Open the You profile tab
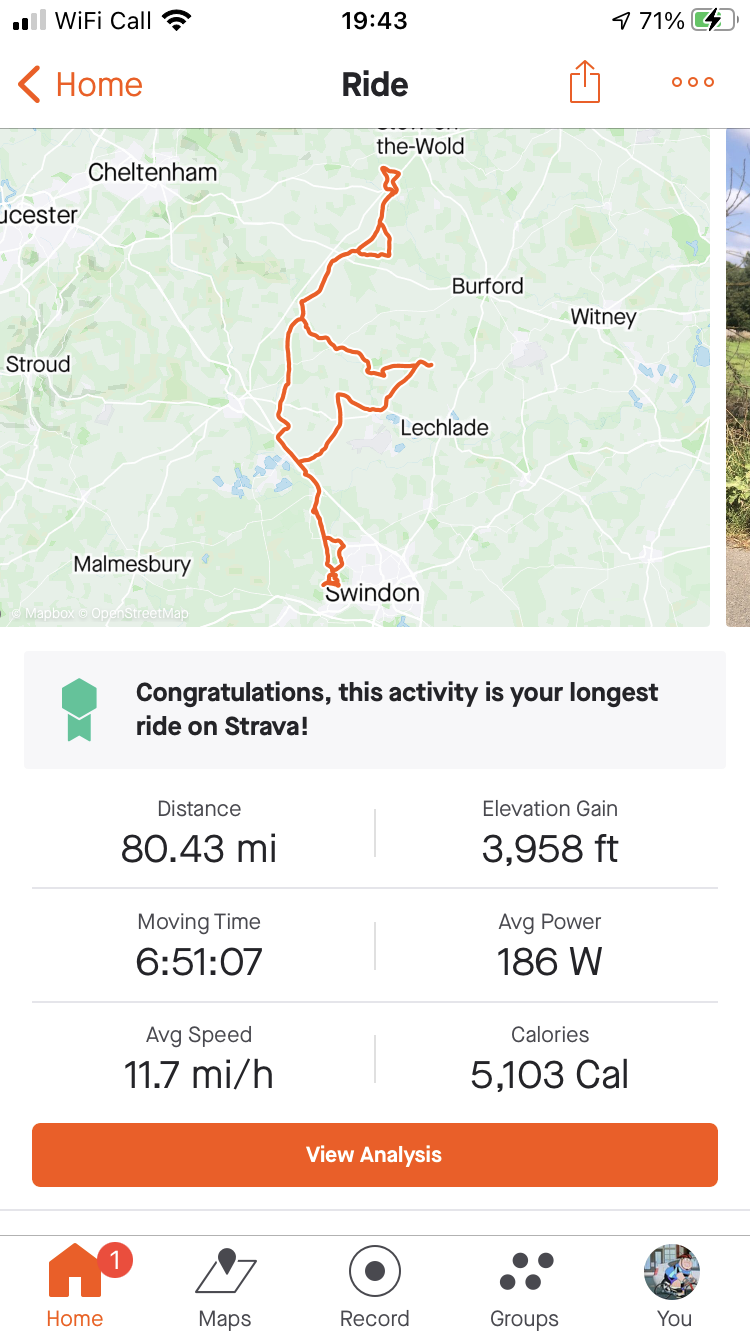 (x=673, y=1287)
